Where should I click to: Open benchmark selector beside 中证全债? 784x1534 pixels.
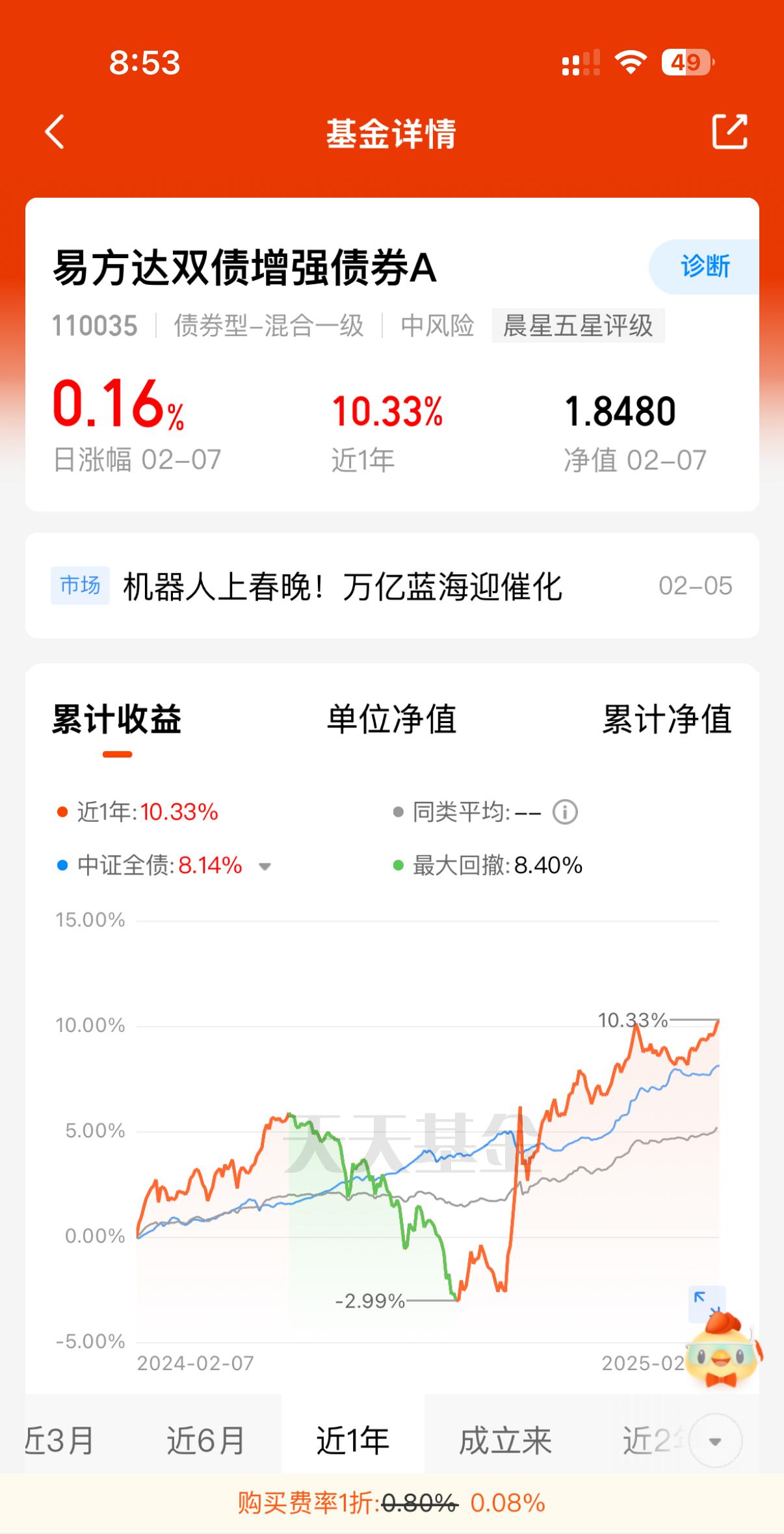265,866
